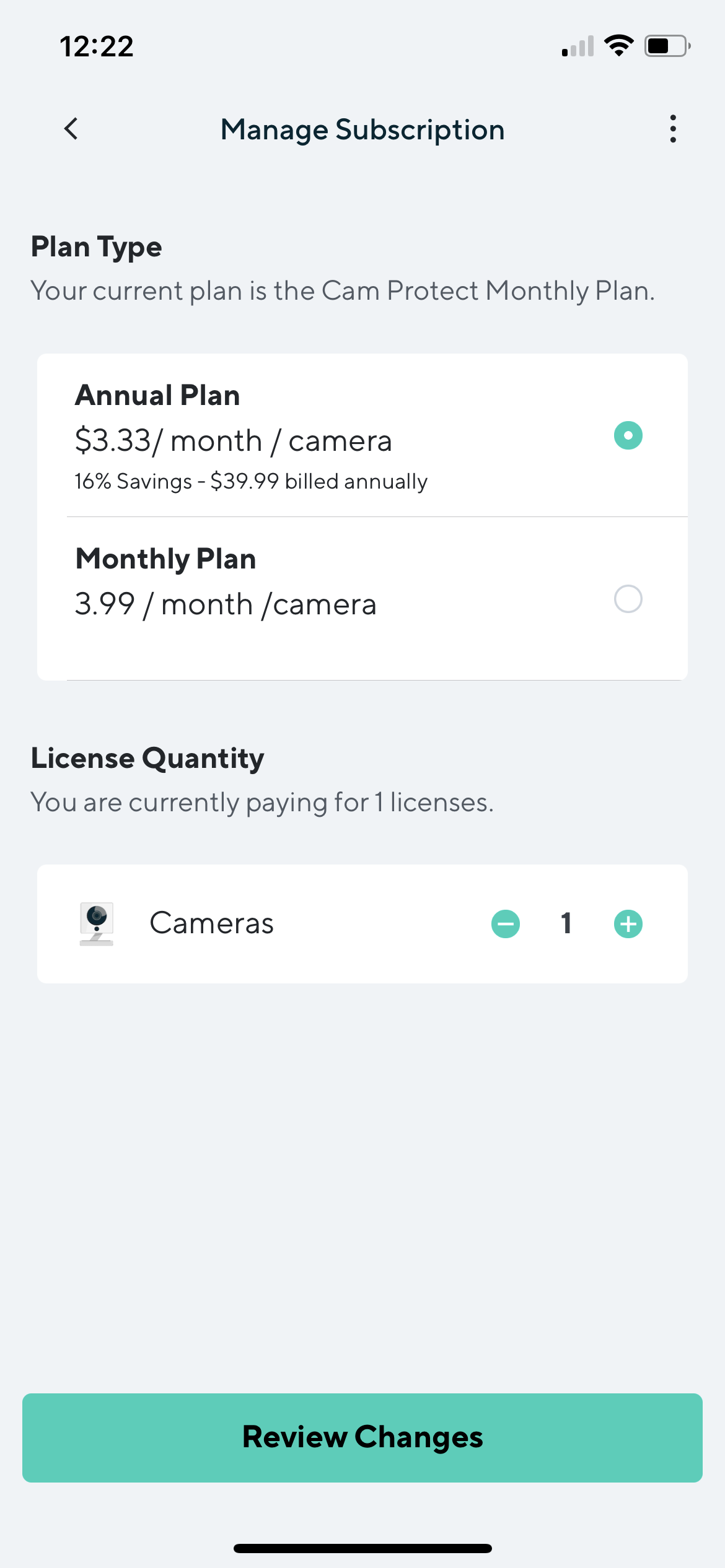Deselect the currently chosen Annual Plan option
Viewport: 725px width, 1568px height.
point(628,435)
